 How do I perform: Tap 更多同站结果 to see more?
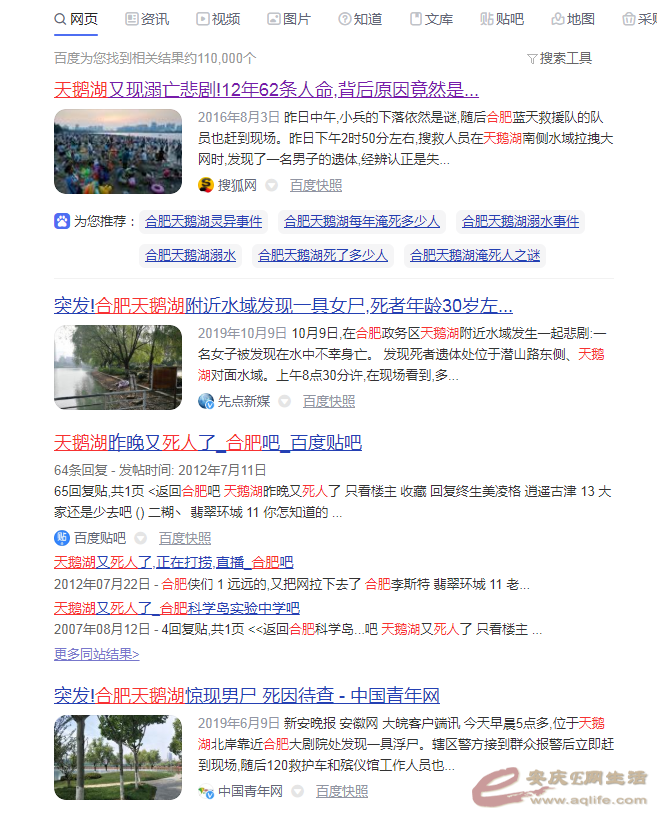(96, 654)
